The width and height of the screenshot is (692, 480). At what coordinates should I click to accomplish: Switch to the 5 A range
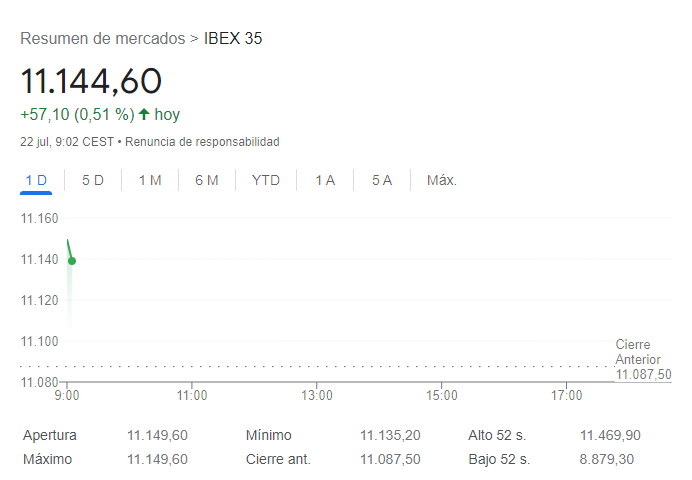click(382, 181)
